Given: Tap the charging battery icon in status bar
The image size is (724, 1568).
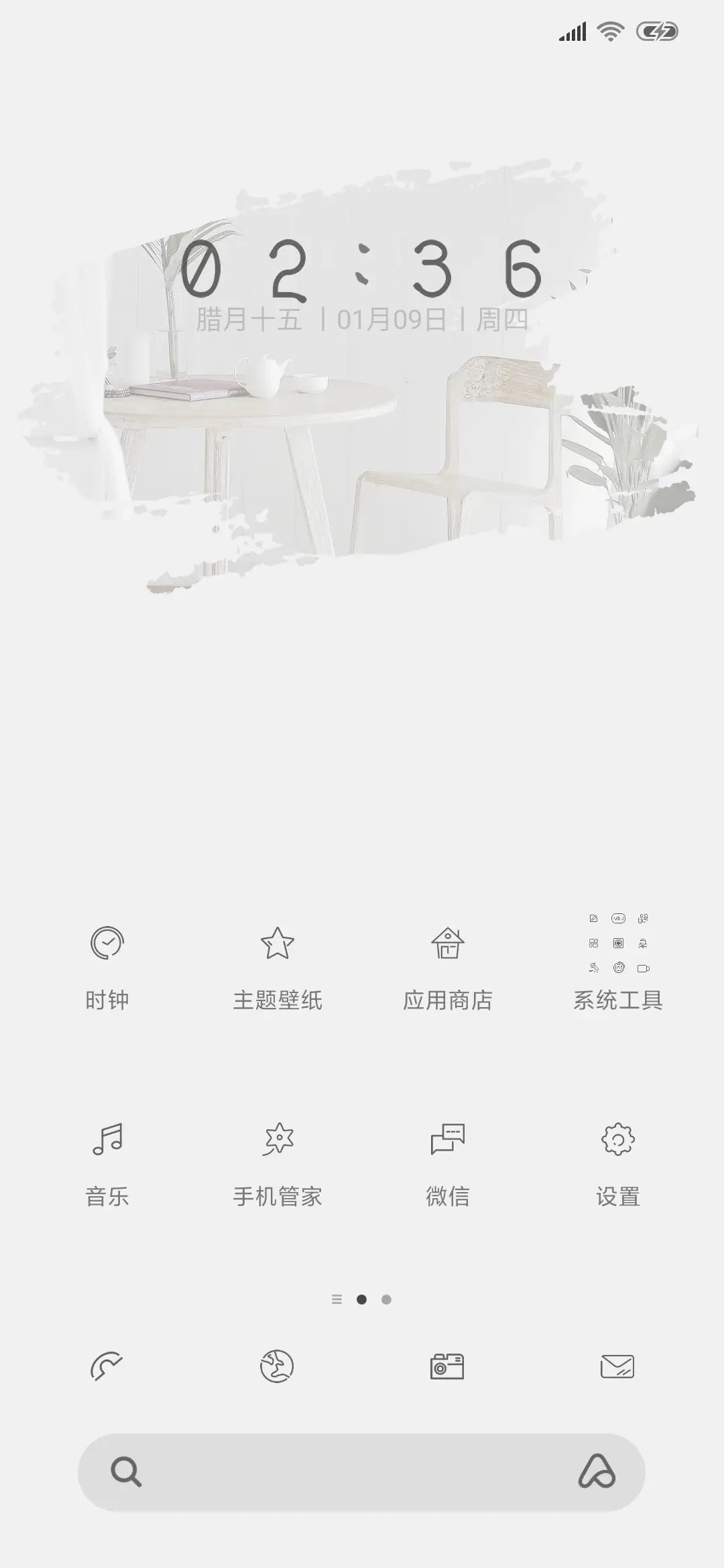Looking at the screenshot, I should tap(657, 29).
